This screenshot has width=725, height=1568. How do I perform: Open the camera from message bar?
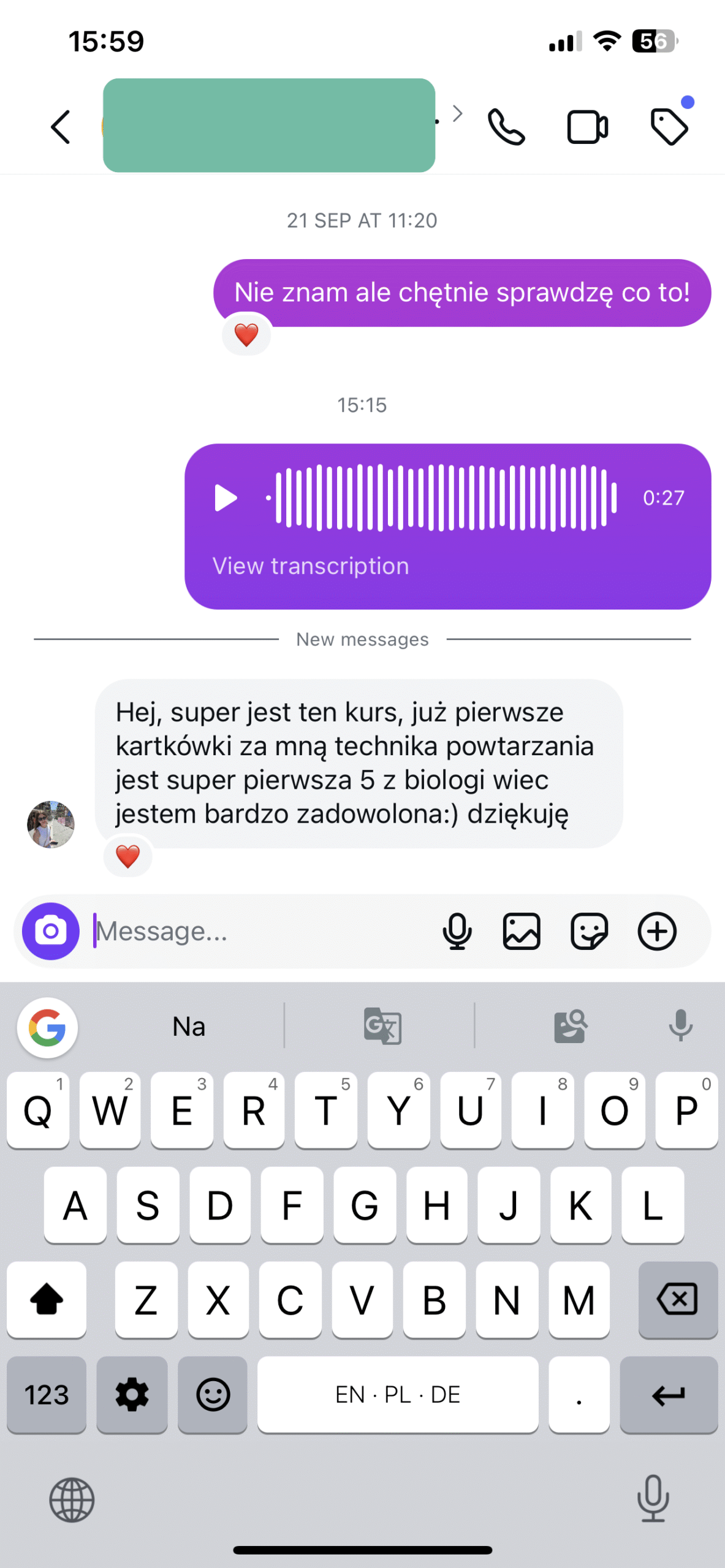[x=51, y=931]
